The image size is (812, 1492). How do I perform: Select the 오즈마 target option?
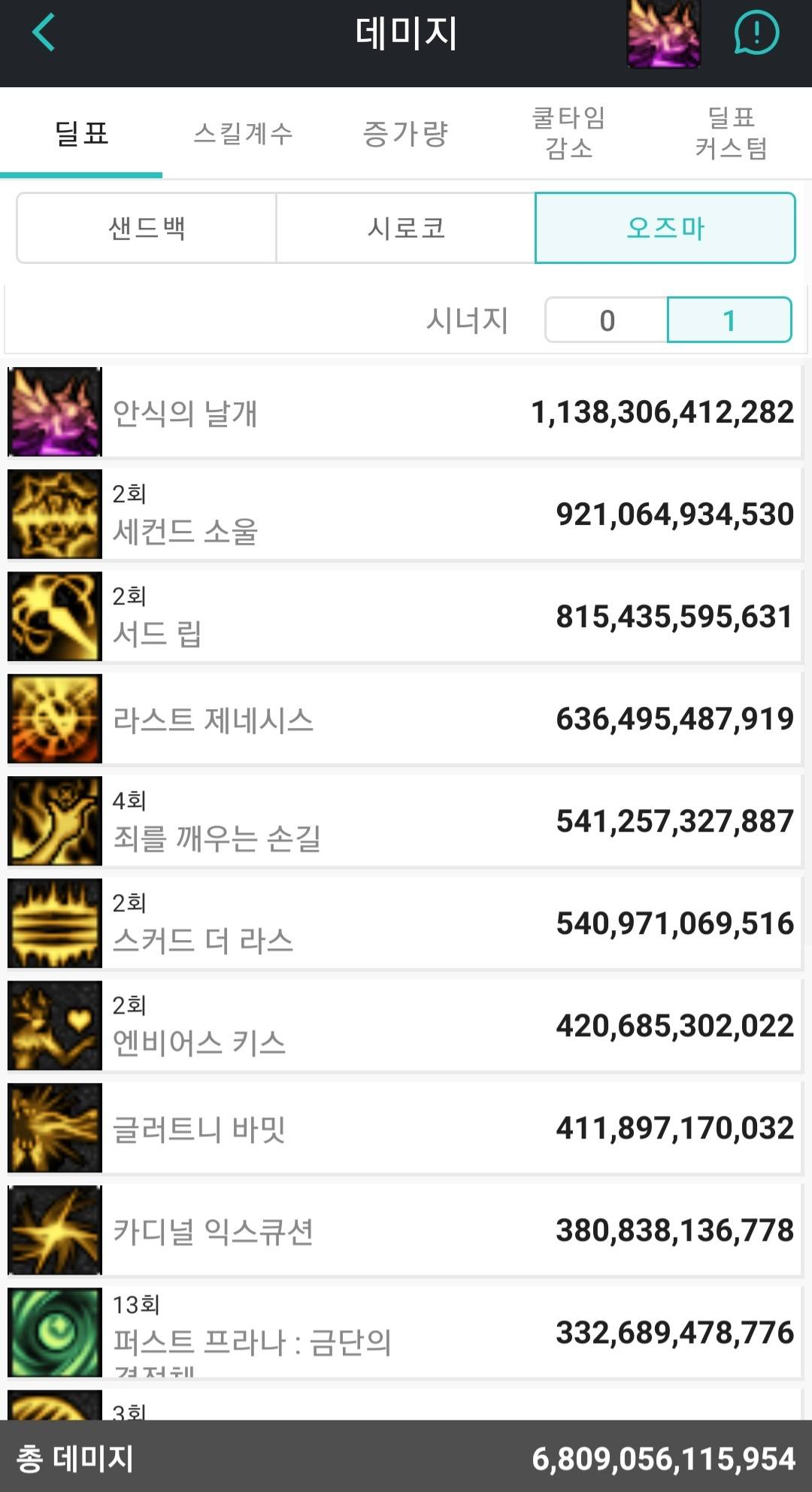tap(665, 228)
